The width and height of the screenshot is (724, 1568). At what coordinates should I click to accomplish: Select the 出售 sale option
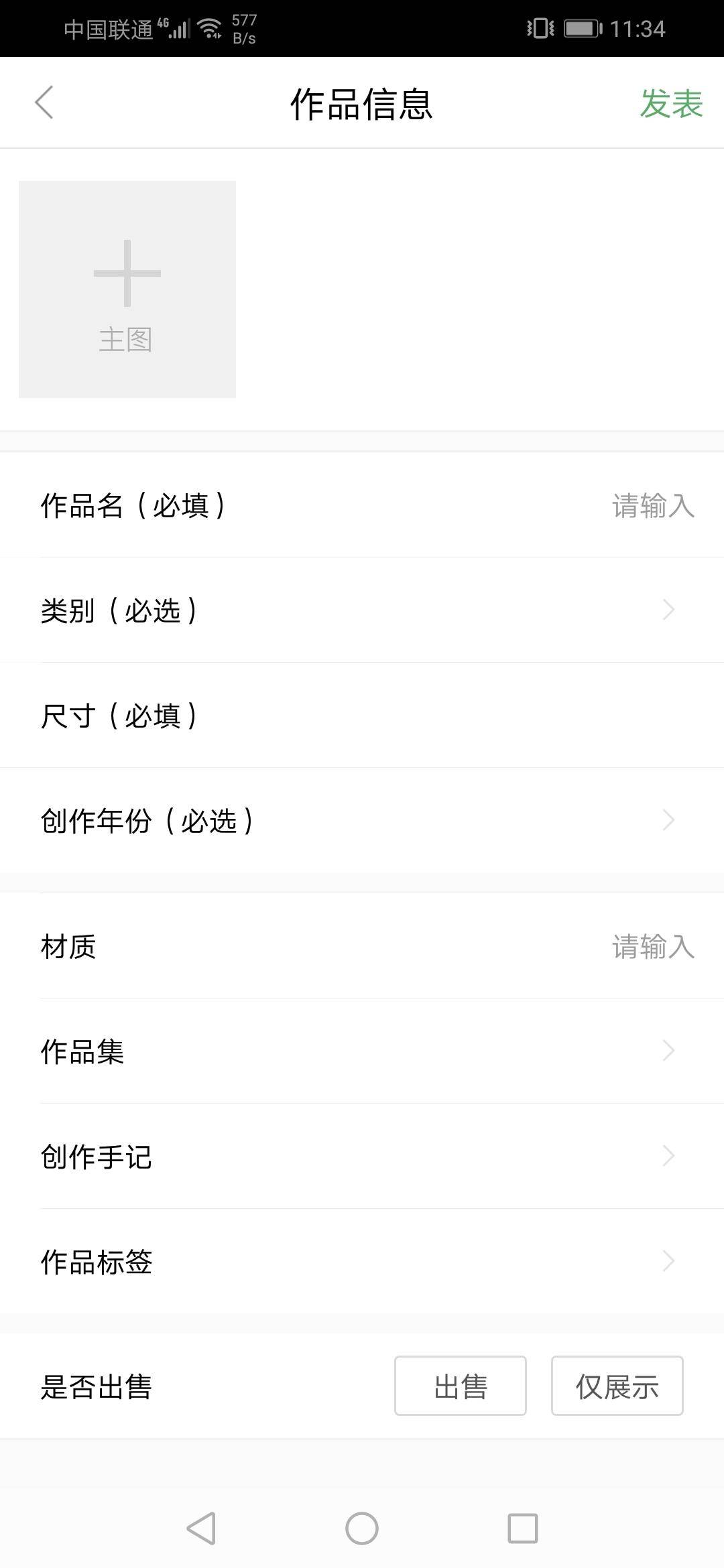tap(461, 1386)
